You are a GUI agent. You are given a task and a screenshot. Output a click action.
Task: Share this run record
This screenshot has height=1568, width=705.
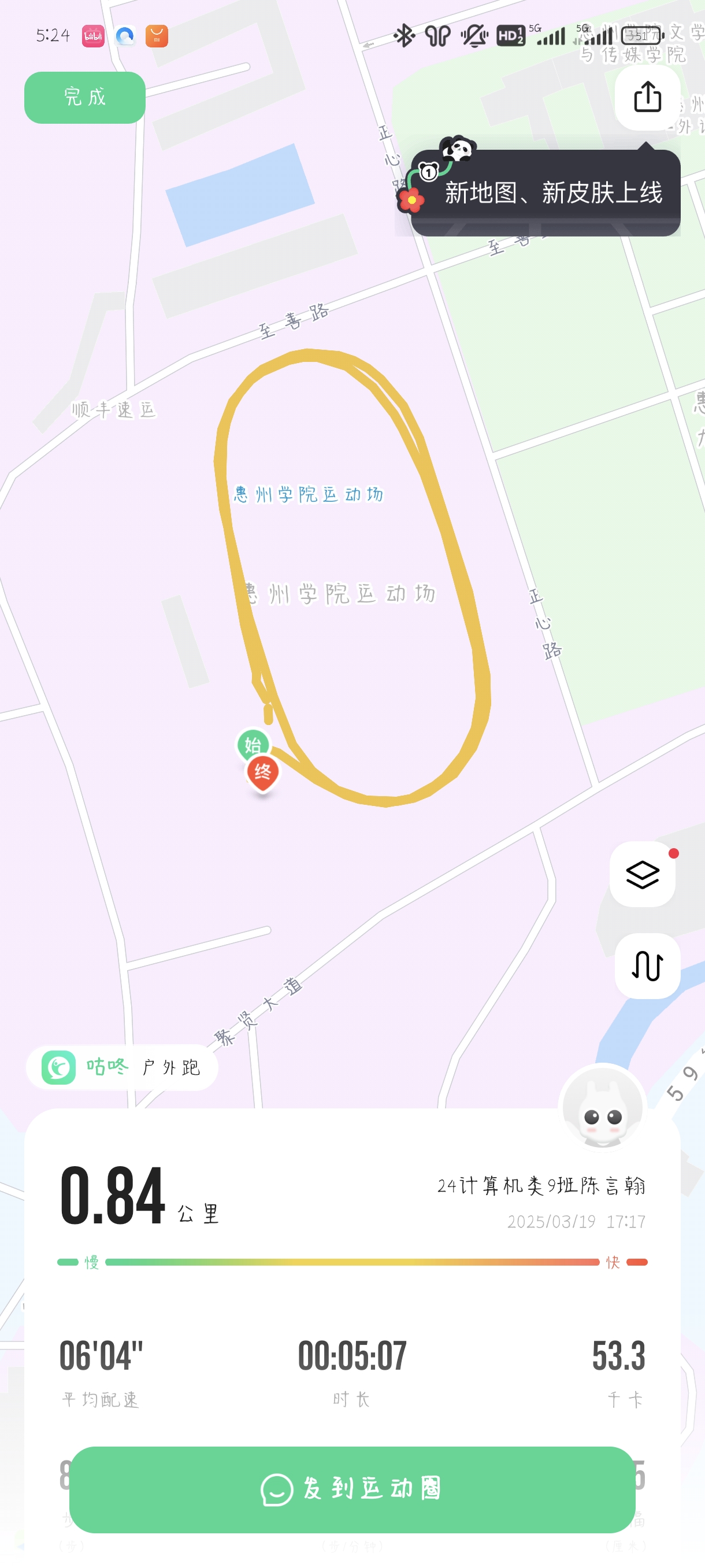pyautogui.click(x=647, y=97)
